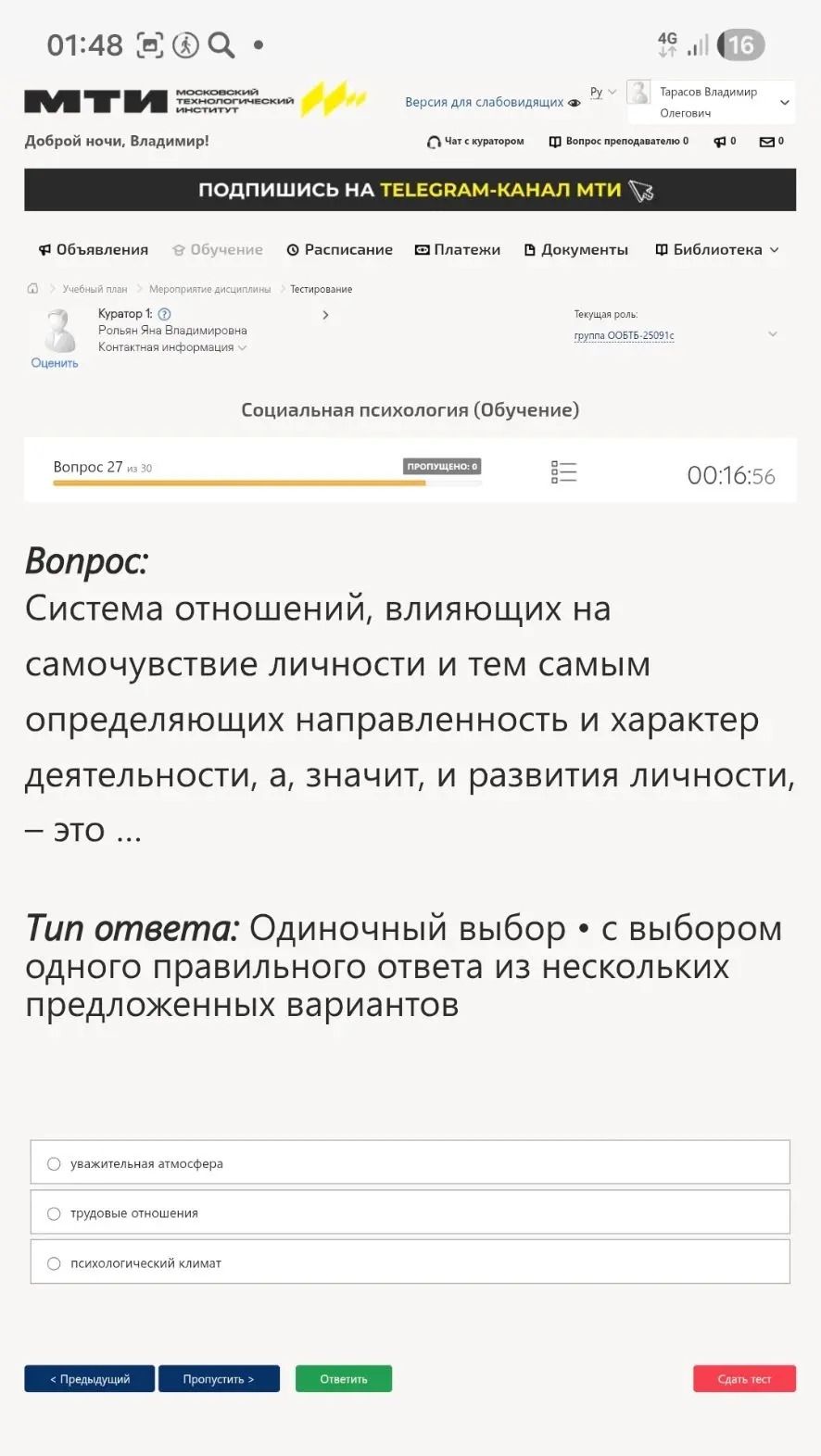The height and width of the screenshot is (1456, 821).
Task: Select the answer "психологический климат"
Action: 410,1262
